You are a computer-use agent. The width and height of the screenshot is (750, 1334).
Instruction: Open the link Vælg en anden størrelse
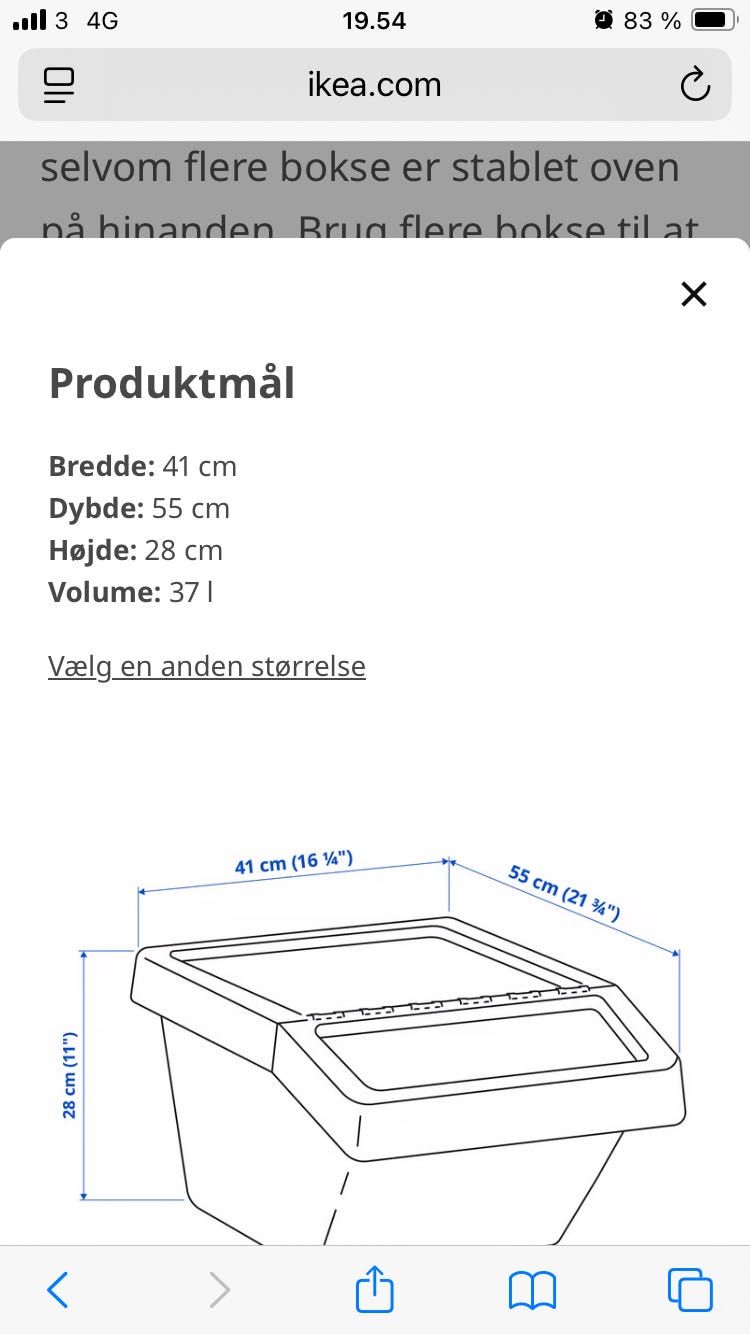click(x=206, y=666)
